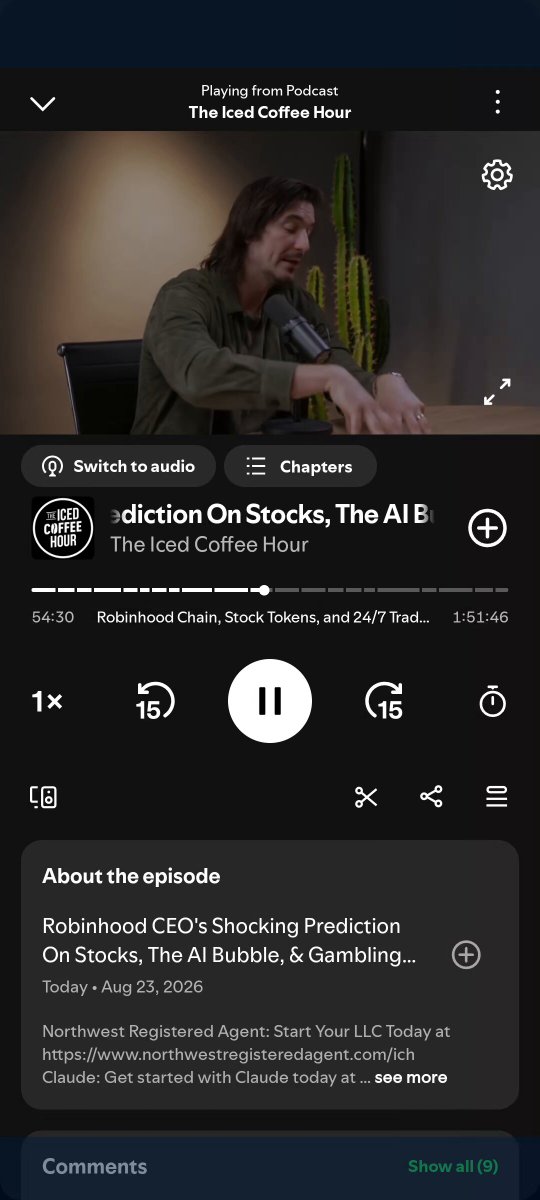540x1200 pixels.
Task: Open the playback queue
Action: (497, 797)
